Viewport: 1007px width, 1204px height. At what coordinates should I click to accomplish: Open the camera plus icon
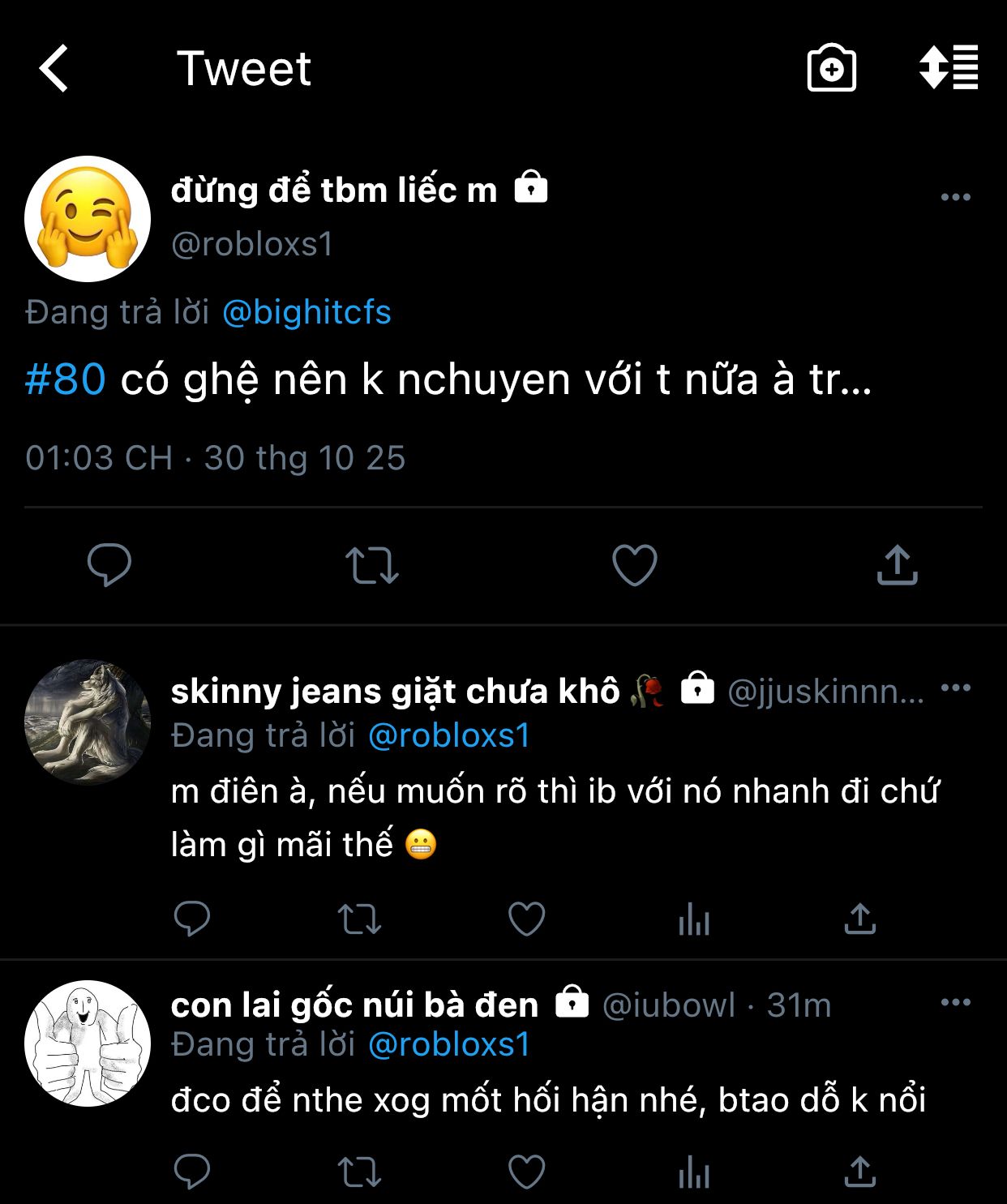(831, 68)
